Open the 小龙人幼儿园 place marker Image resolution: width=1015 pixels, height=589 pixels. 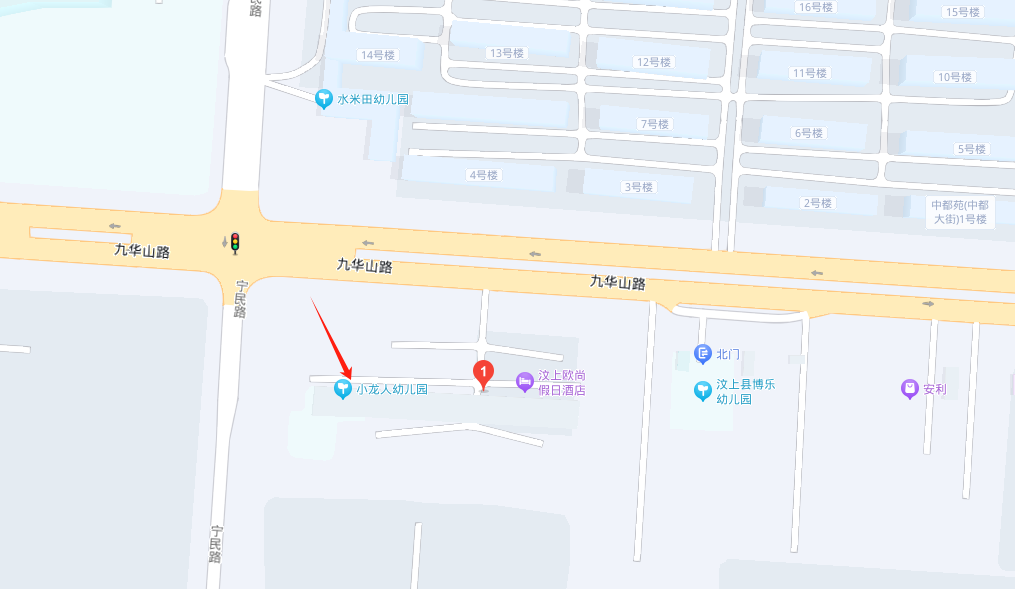coord(342,388)
